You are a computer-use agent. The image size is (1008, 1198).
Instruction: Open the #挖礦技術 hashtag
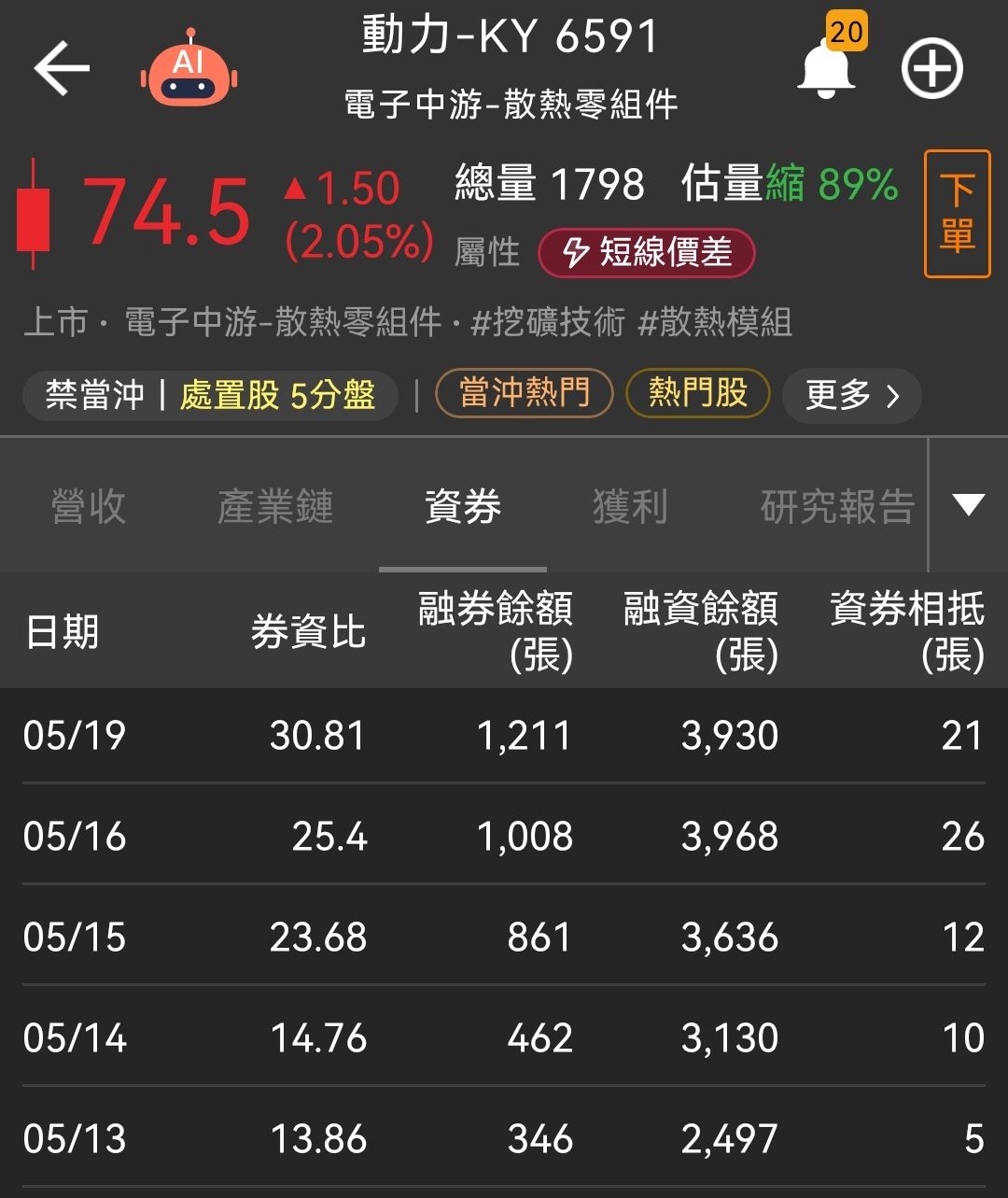tap(548, 322)
